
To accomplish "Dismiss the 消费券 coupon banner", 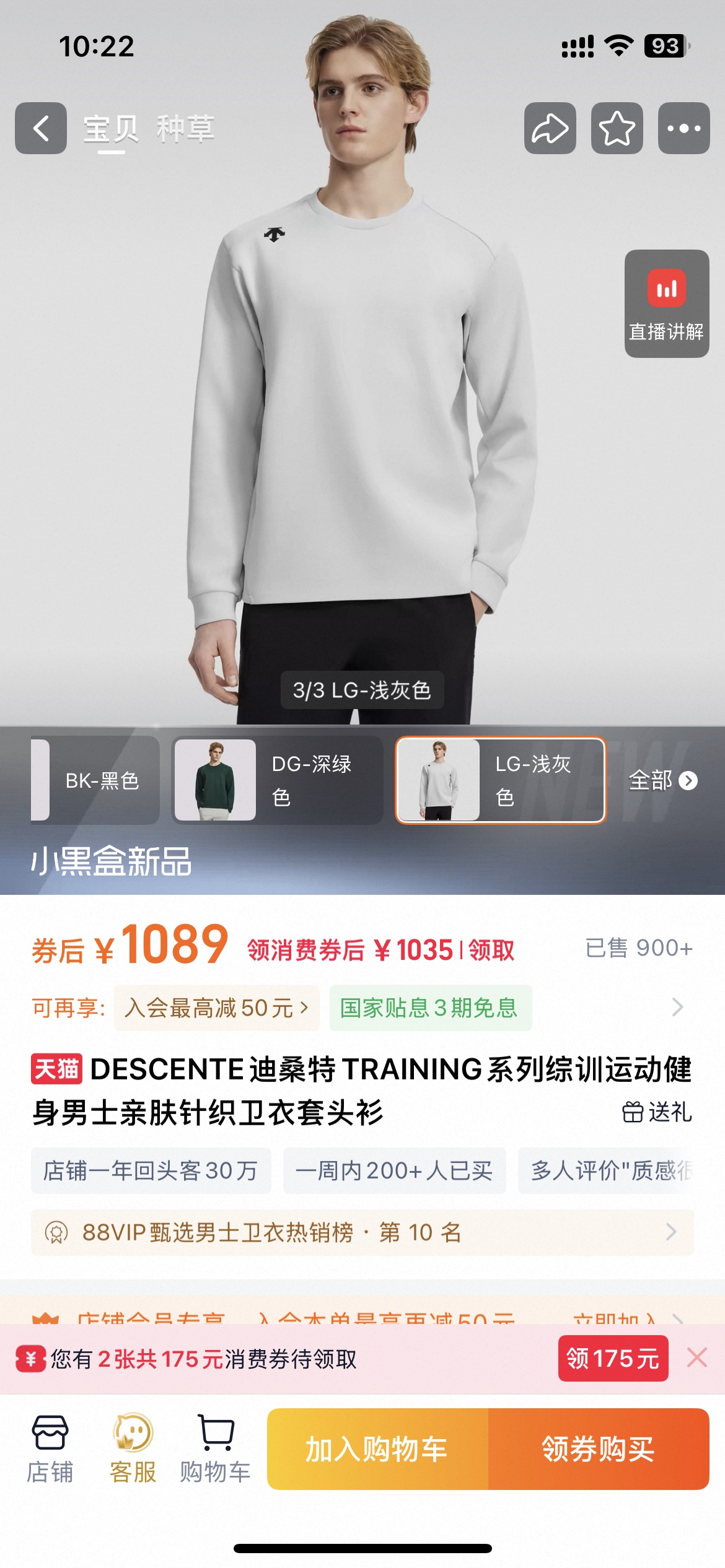I will (697, 1357).
